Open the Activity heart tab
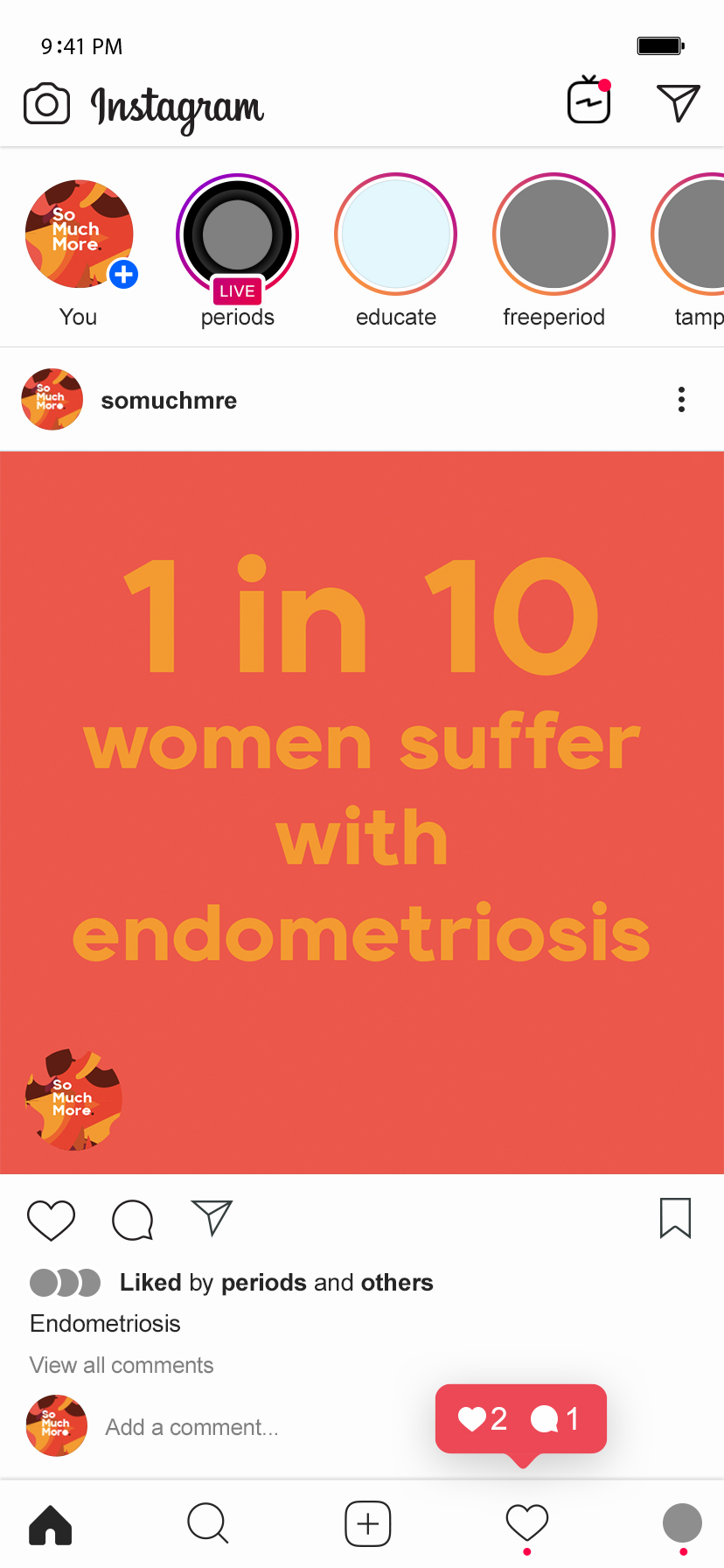Viewport: 724px width, 1568px height. point(527,1523)
